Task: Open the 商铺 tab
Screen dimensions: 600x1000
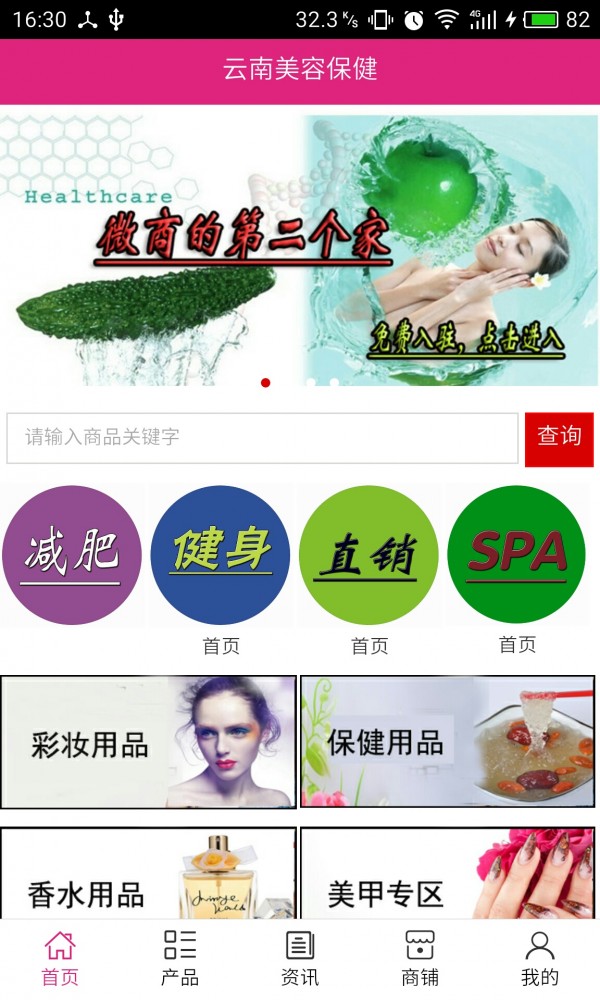Action: pos(420,959)
